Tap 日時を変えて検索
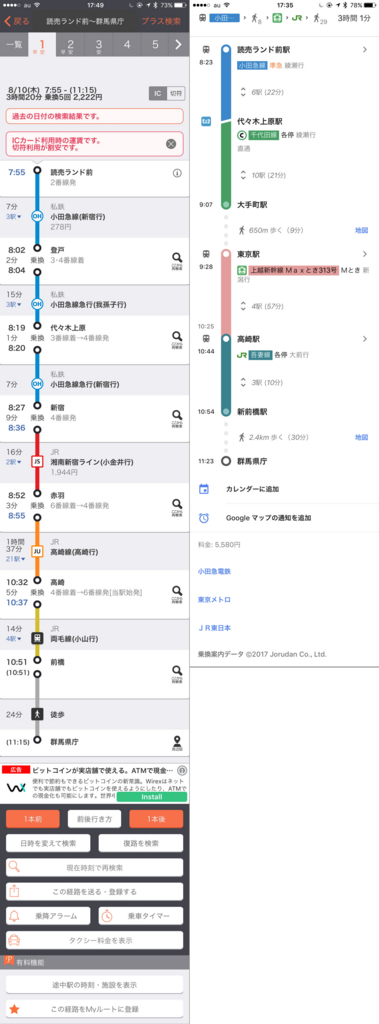The image size is (379, 1024). click(x=48, y=844)
